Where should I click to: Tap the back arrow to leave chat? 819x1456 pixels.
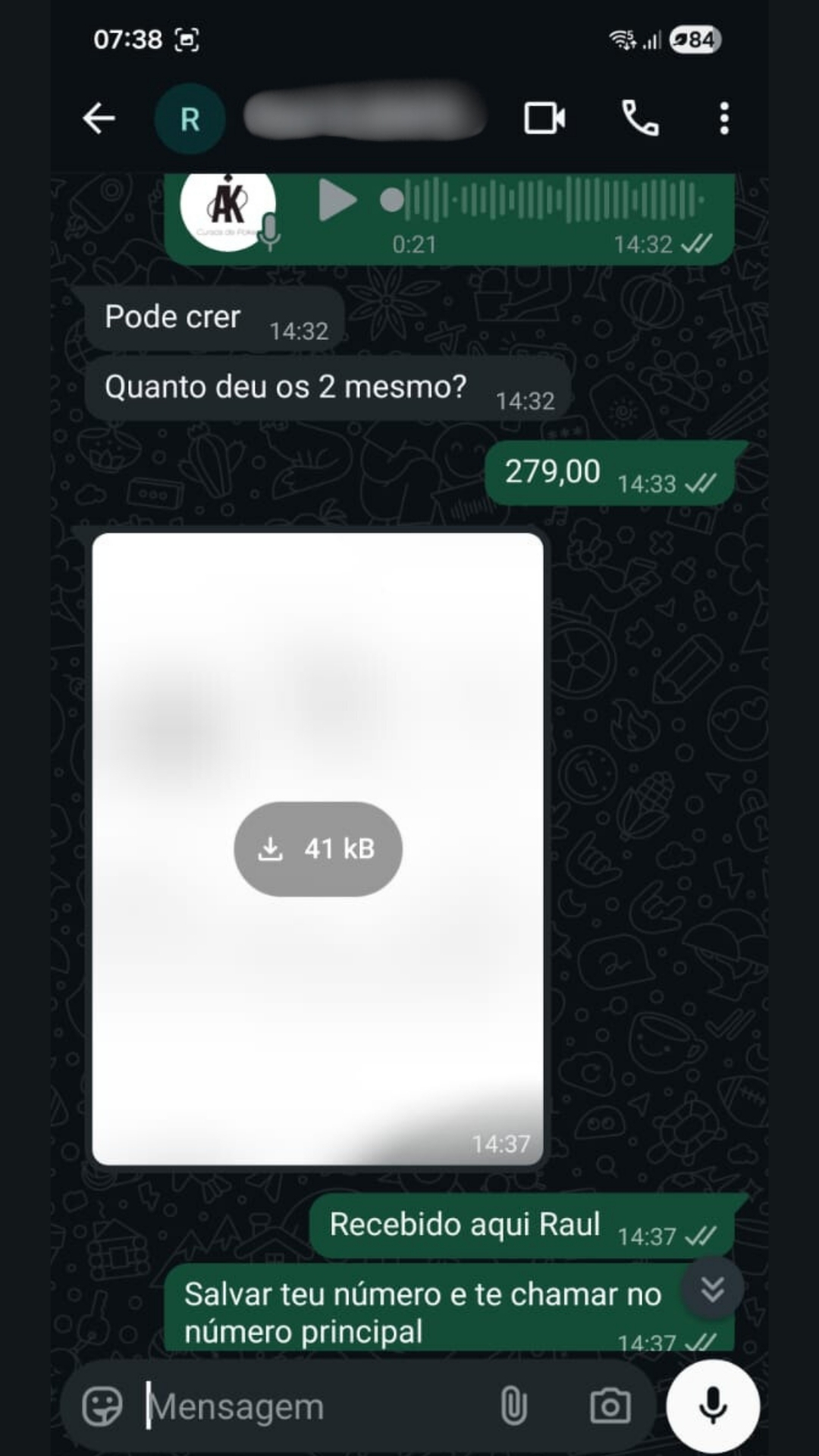99,118
